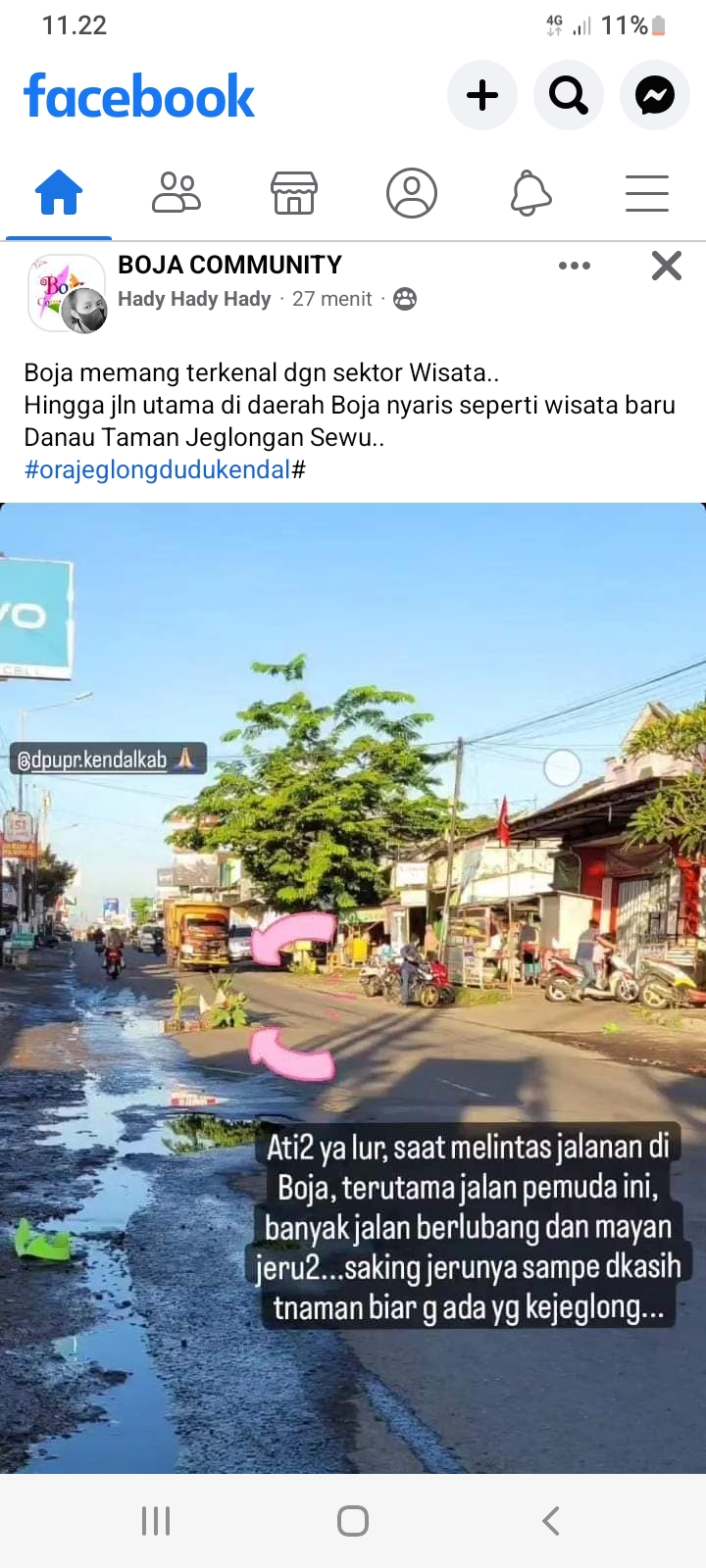The height and width of the screenshot is (1568, 706).
Task: Open post options three-dot menu
Action: tap(575, 266)
